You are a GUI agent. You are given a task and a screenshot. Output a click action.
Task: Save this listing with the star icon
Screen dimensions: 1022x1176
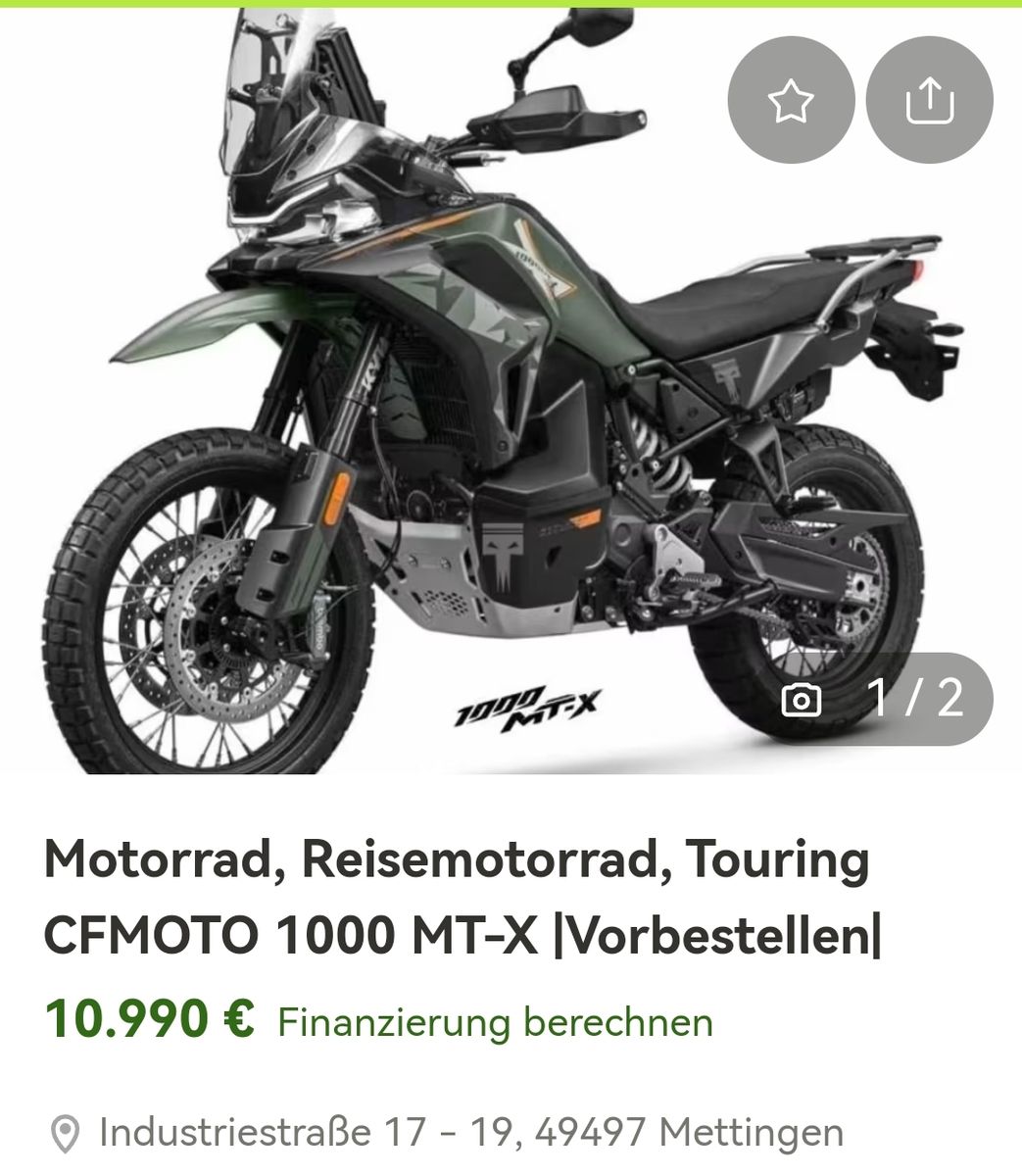pyautogui.click(x=791, y=100)
